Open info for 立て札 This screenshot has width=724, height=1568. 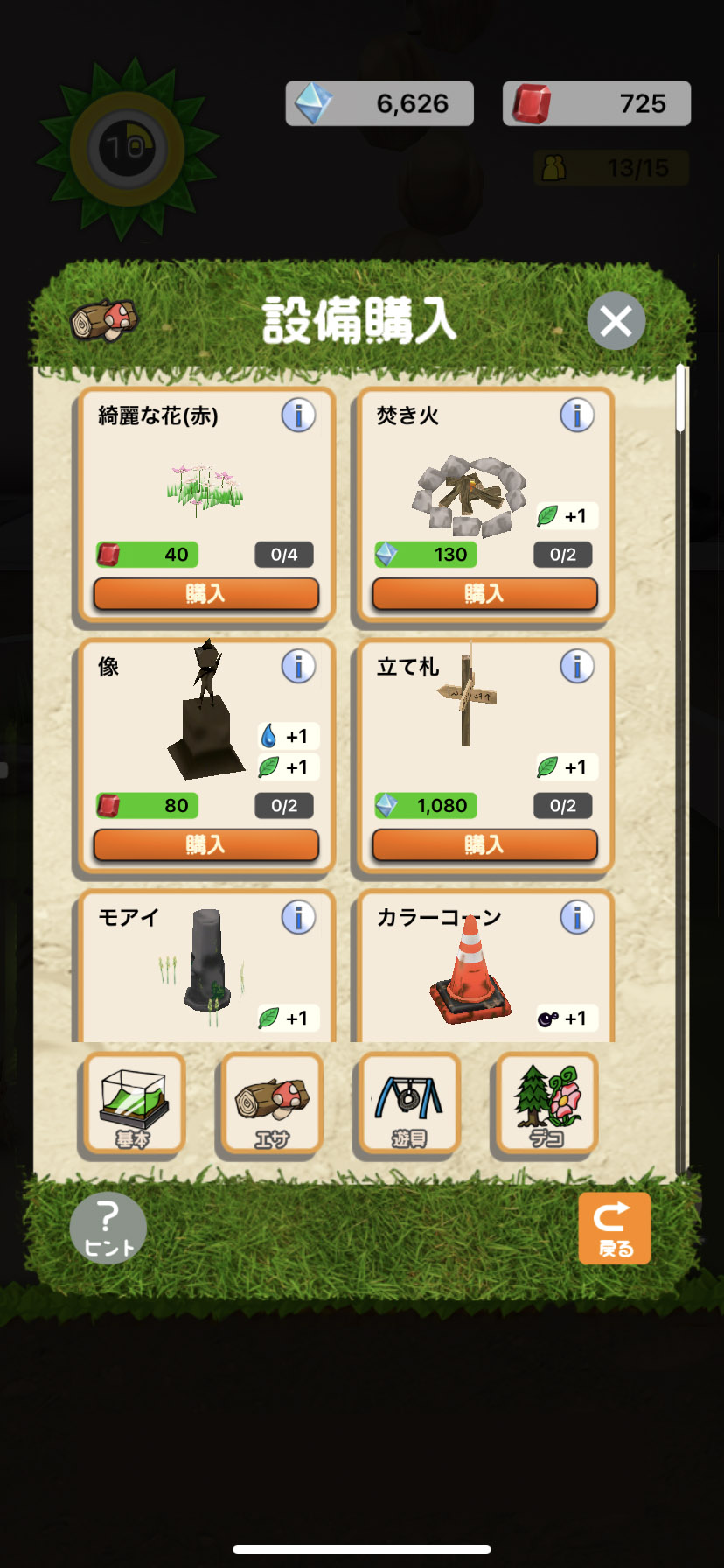coord(577,667)
